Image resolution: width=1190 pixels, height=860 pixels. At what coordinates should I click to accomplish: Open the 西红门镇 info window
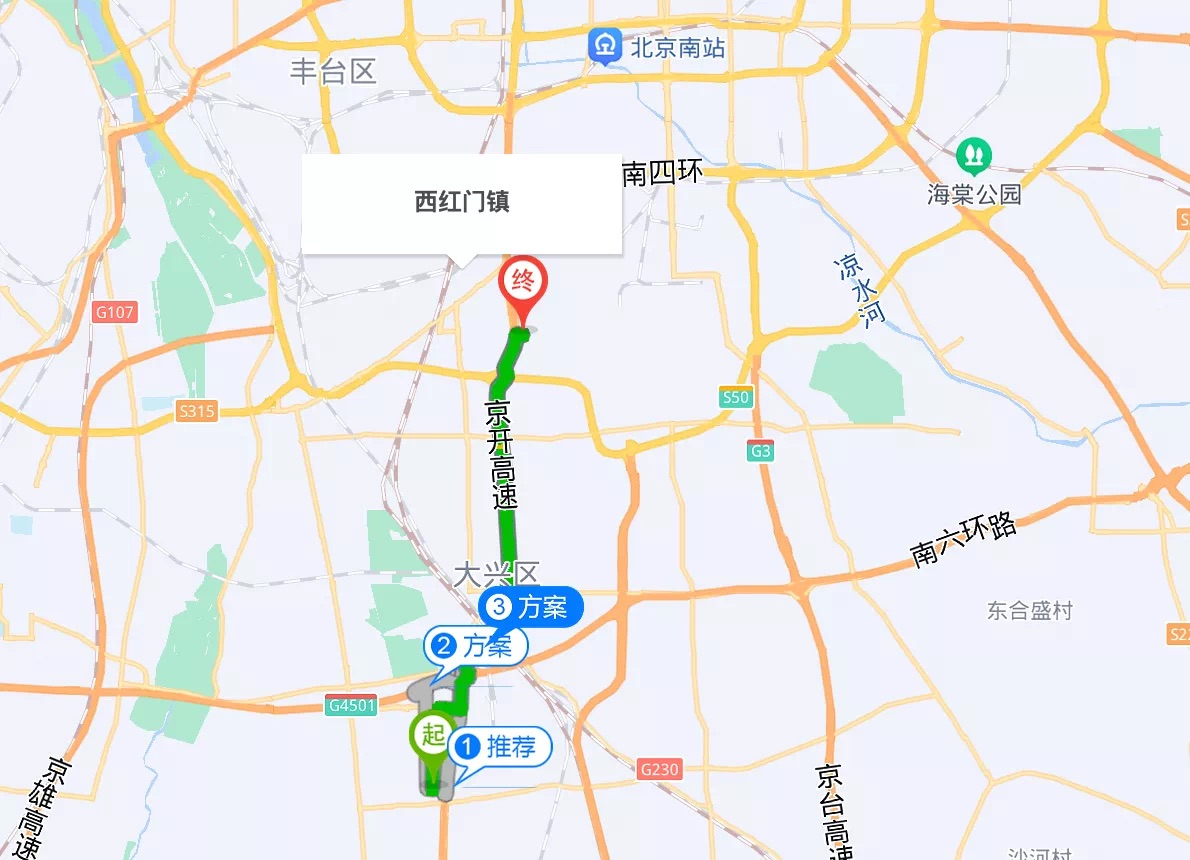coord(462,203)
